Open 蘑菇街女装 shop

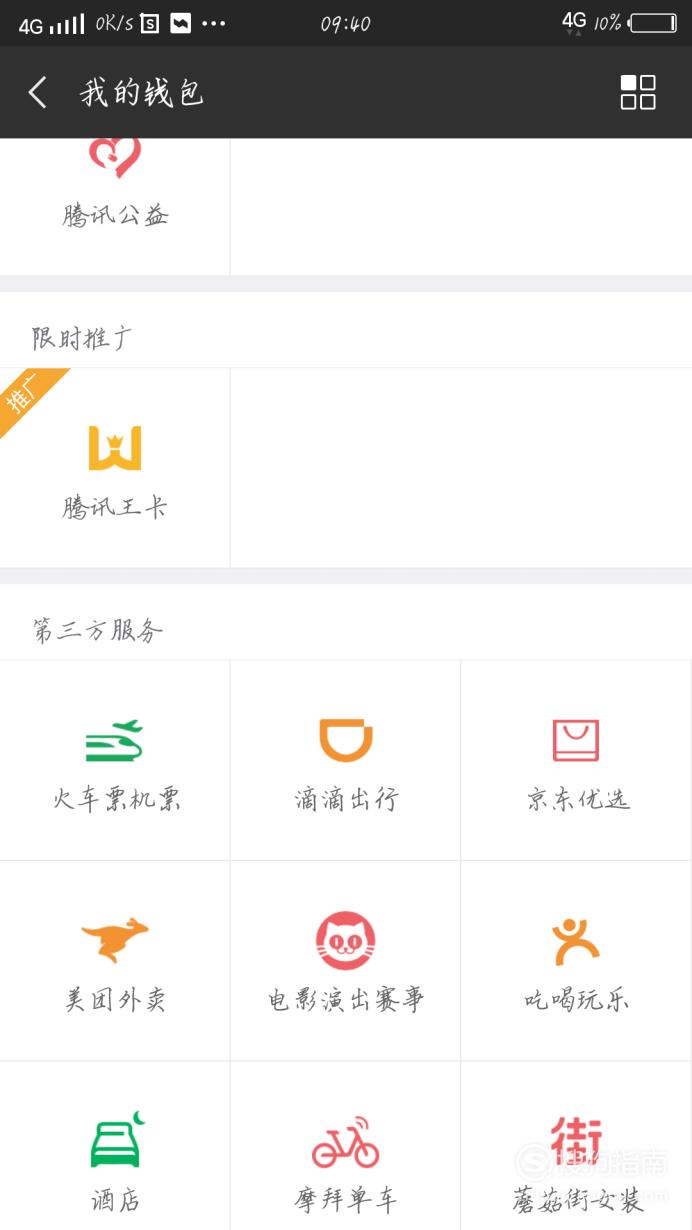577,1146
